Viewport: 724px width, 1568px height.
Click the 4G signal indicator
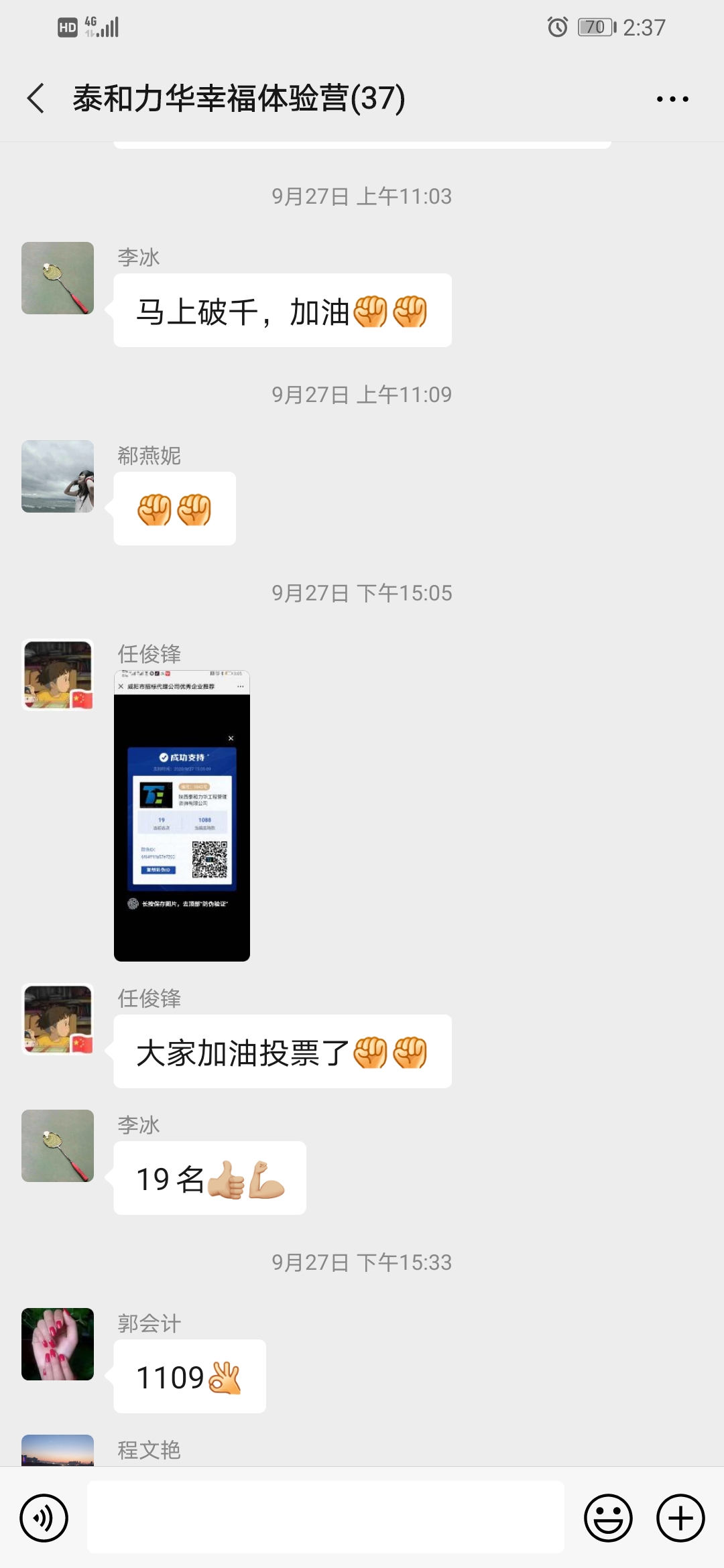99,25
